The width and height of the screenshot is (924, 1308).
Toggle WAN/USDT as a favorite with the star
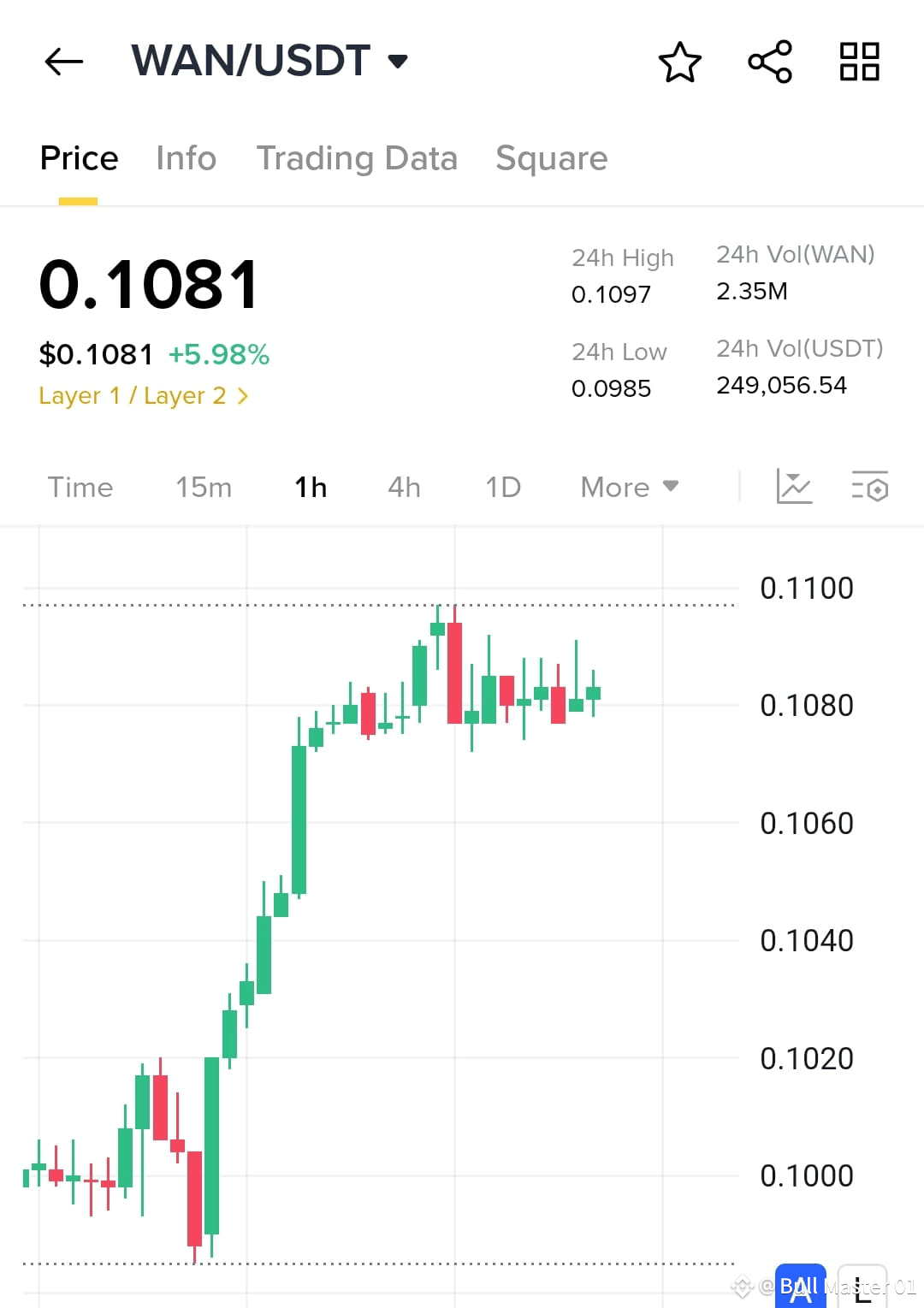coord(679,61)
